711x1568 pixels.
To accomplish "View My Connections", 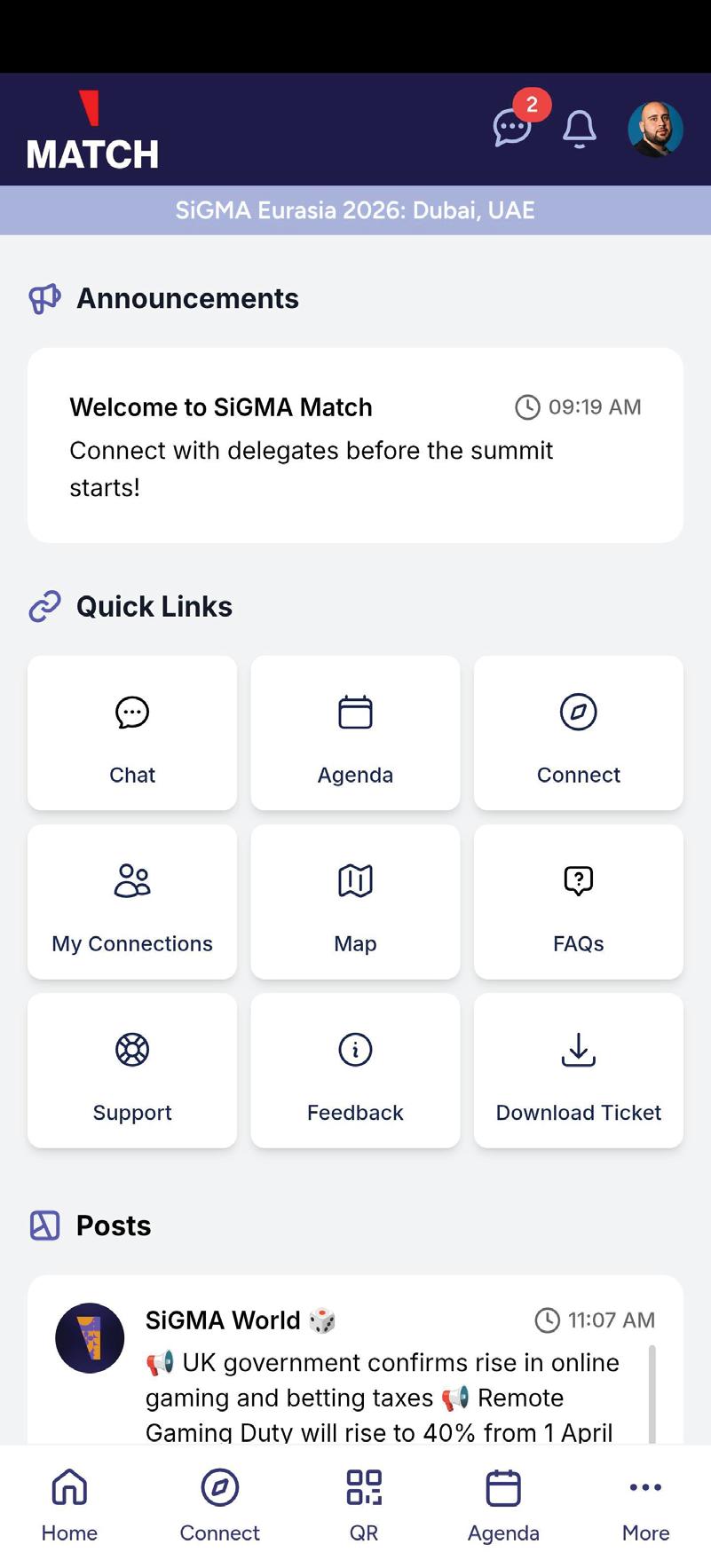I will click(132, 902).
